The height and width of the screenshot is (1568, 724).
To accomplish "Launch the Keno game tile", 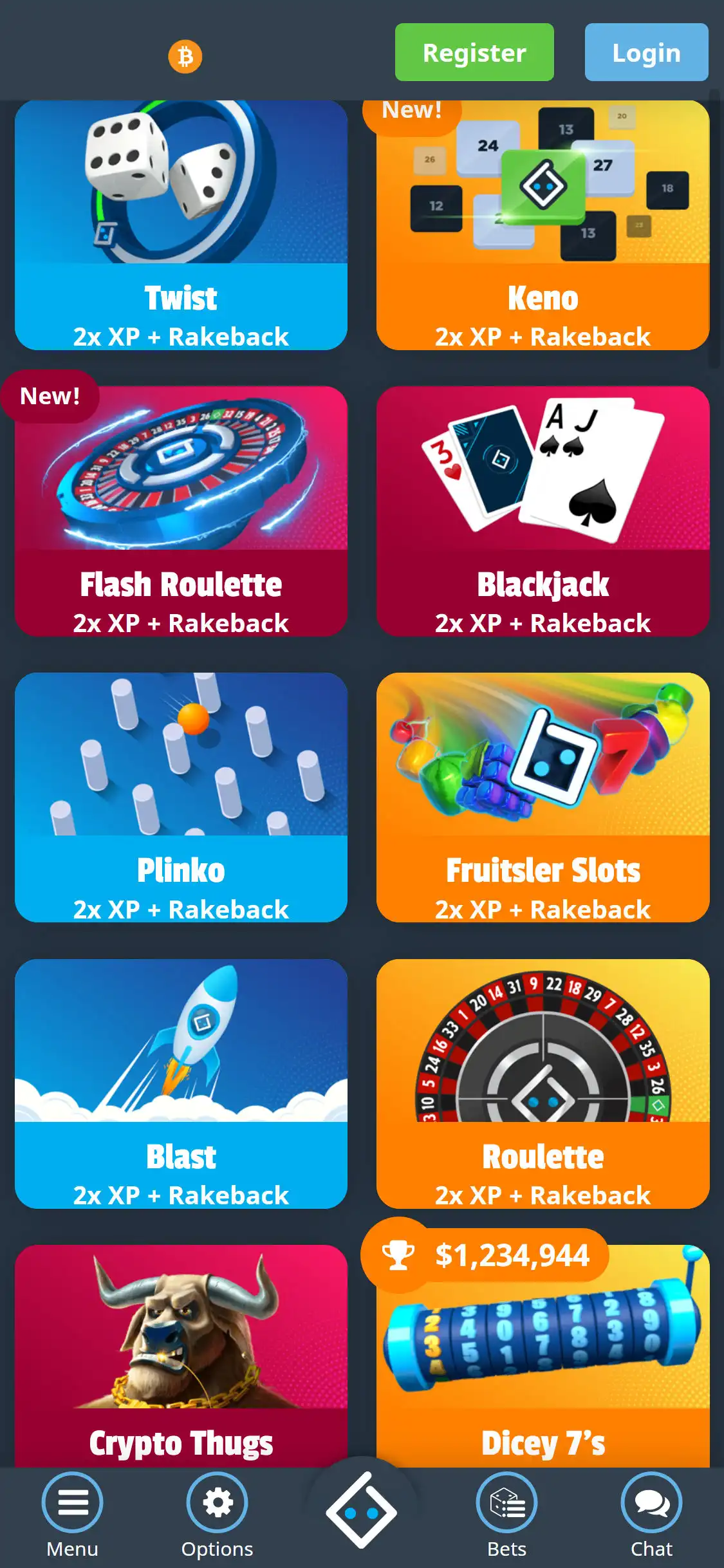I will click(543, 225).
